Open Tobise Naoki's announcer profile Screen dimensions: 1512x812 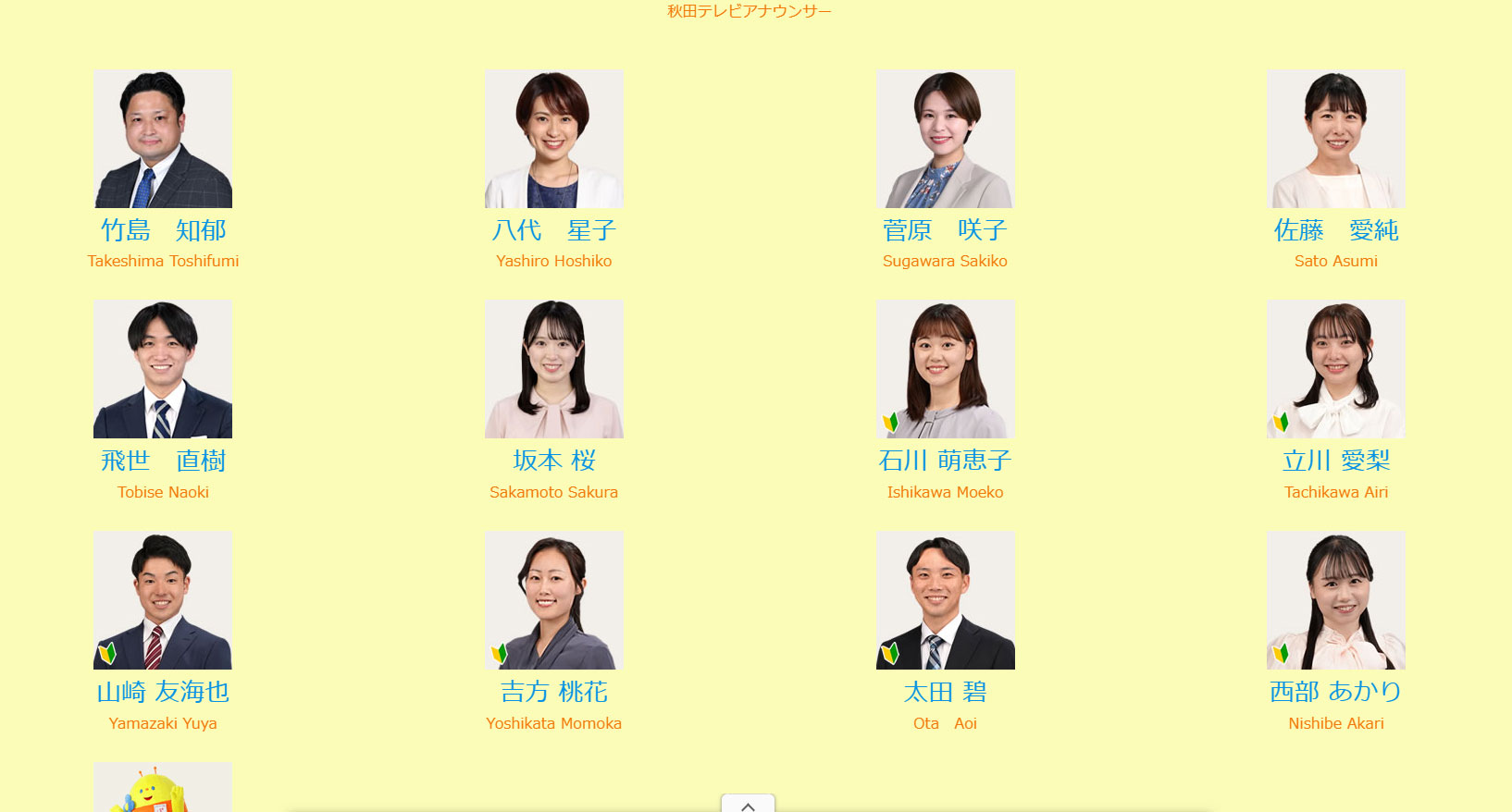click(x=163, y=369)
